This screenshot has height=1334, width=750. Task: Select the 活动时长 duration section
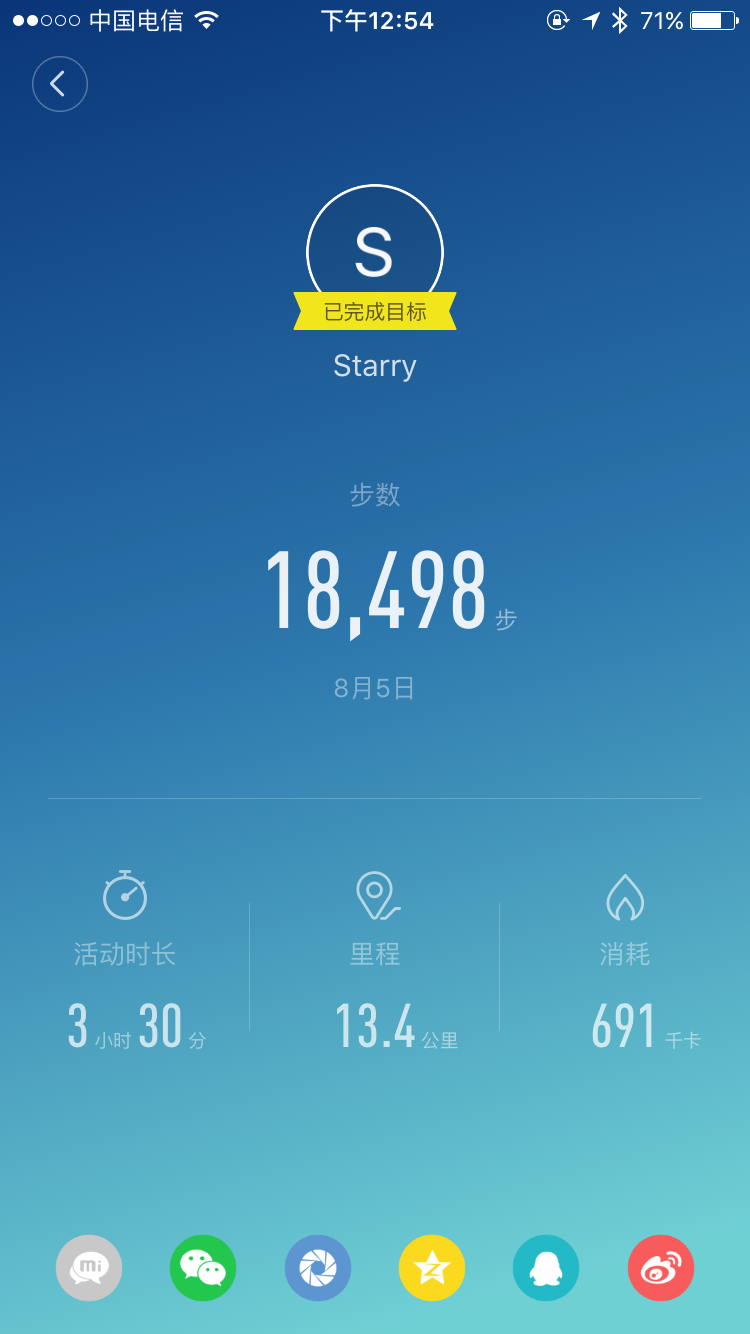click(x=124, y=953)
